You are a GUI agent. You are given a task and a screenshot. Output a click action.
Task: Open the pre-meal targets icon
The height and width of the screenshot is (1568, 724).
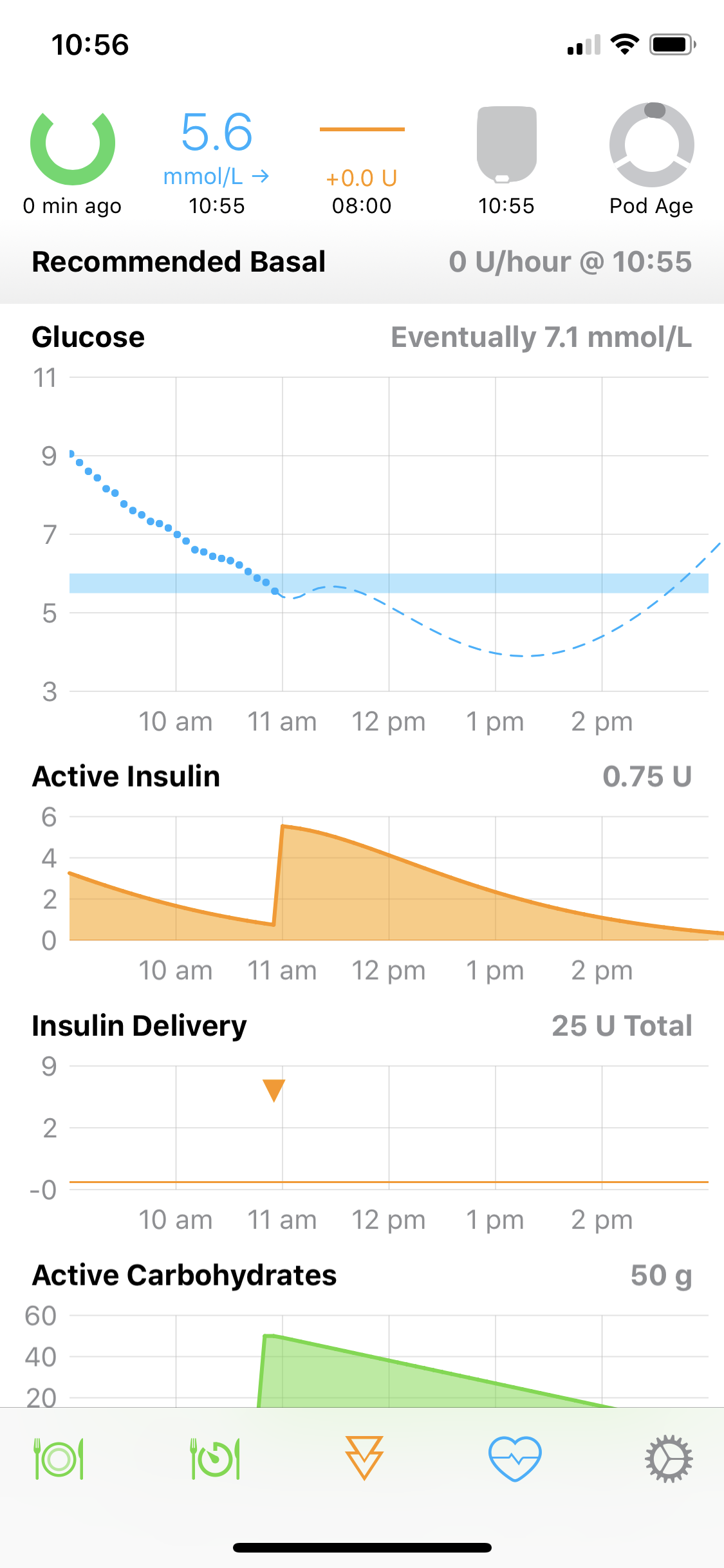pos(215,1459)
